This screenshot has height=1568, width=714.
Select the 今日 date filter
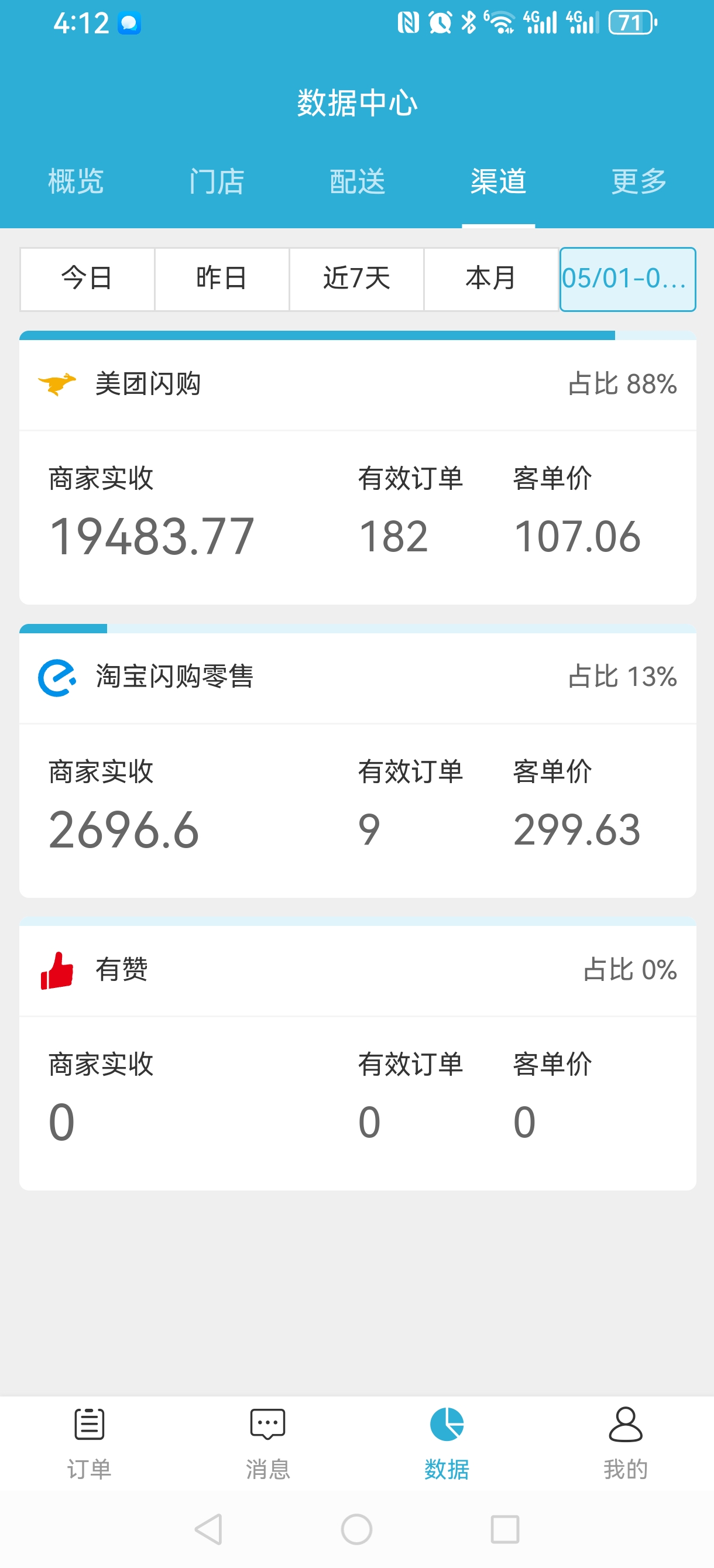pyautogui.click(x=86, y=279)
